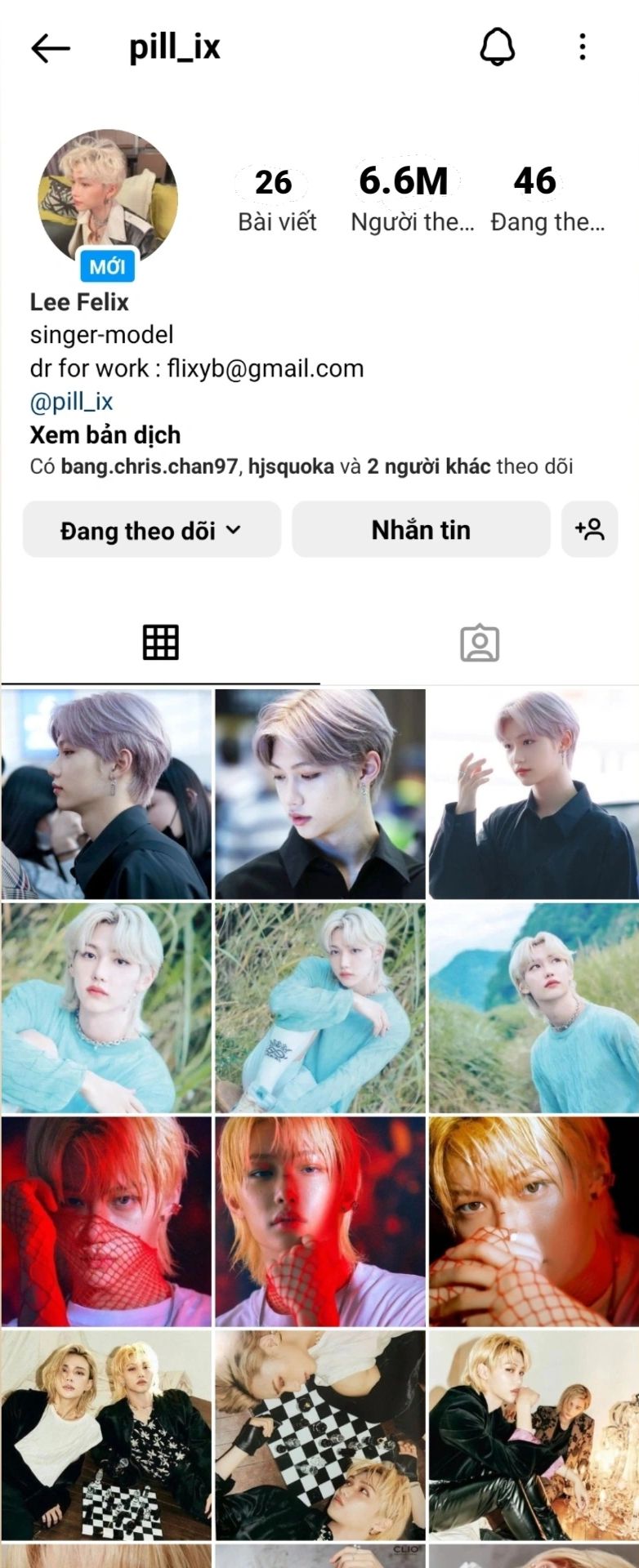The image size is (639, 1568).
Task: Open the three-dot overflow menu
Action: [582, 47]
